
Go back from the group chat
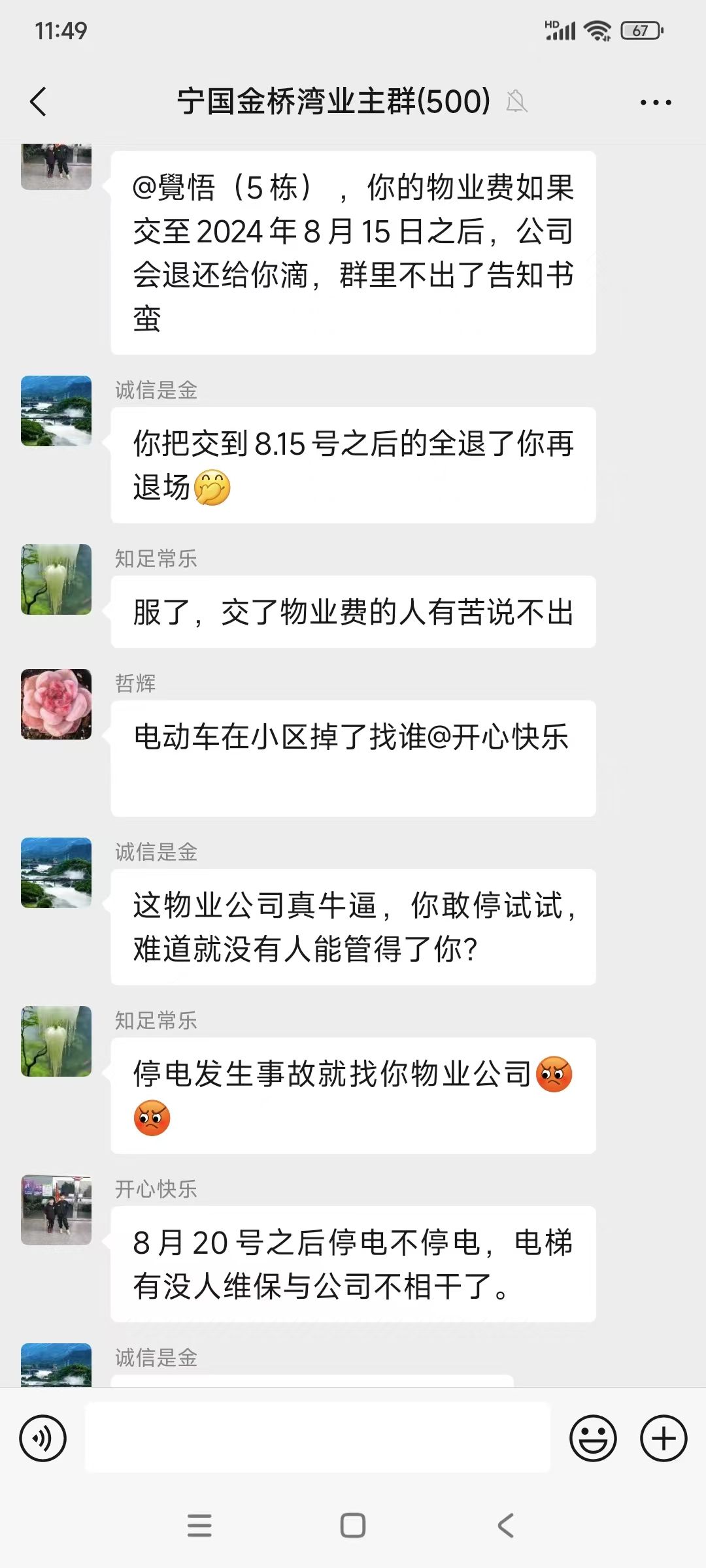[x=39, y=102]
